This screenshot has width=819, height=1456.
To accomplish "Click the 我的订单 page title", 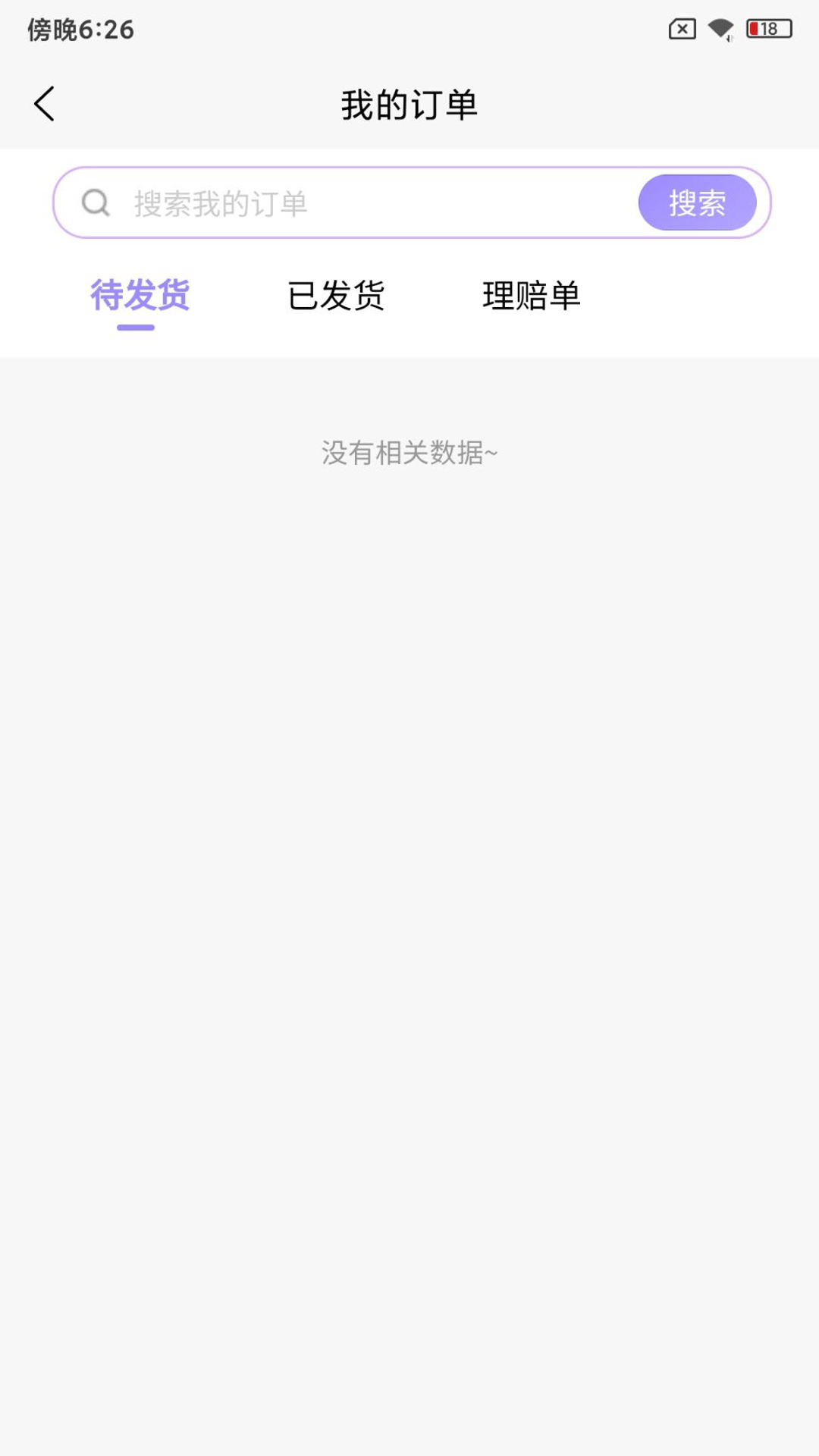I will pyautogui.click(x=409, y=105).
